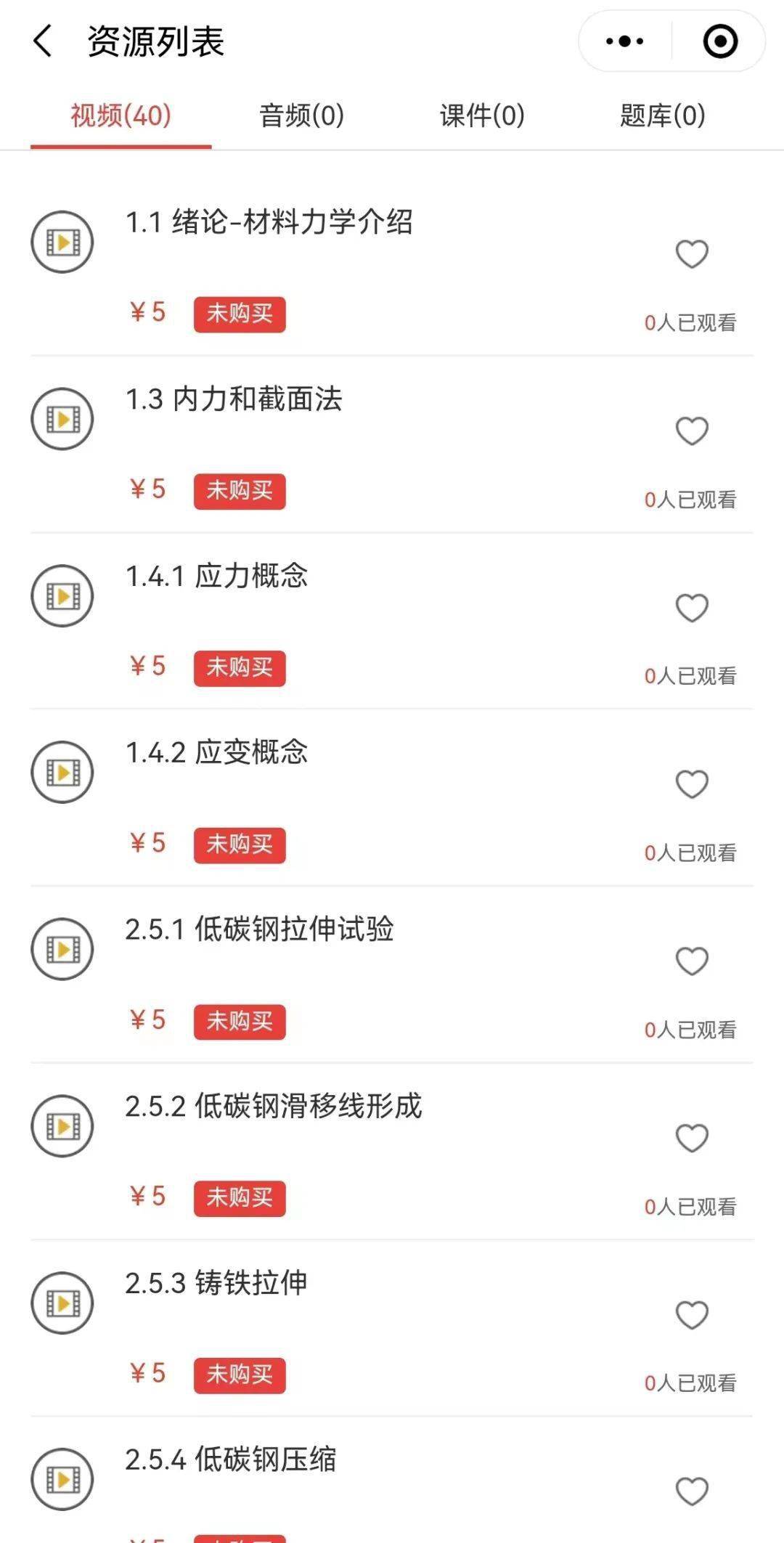Open video 1.1 绪论-材料力学介绍
Screen dimensions: 784x1543
click(x=269, y=222)
